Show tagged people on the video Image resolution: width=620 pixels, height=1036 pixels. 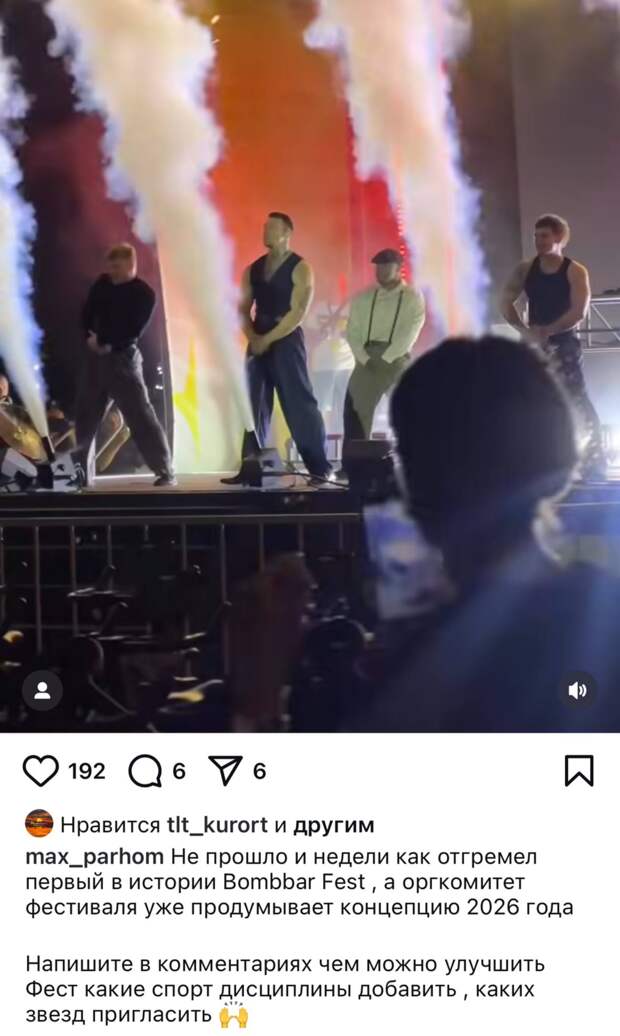(42, 691)
